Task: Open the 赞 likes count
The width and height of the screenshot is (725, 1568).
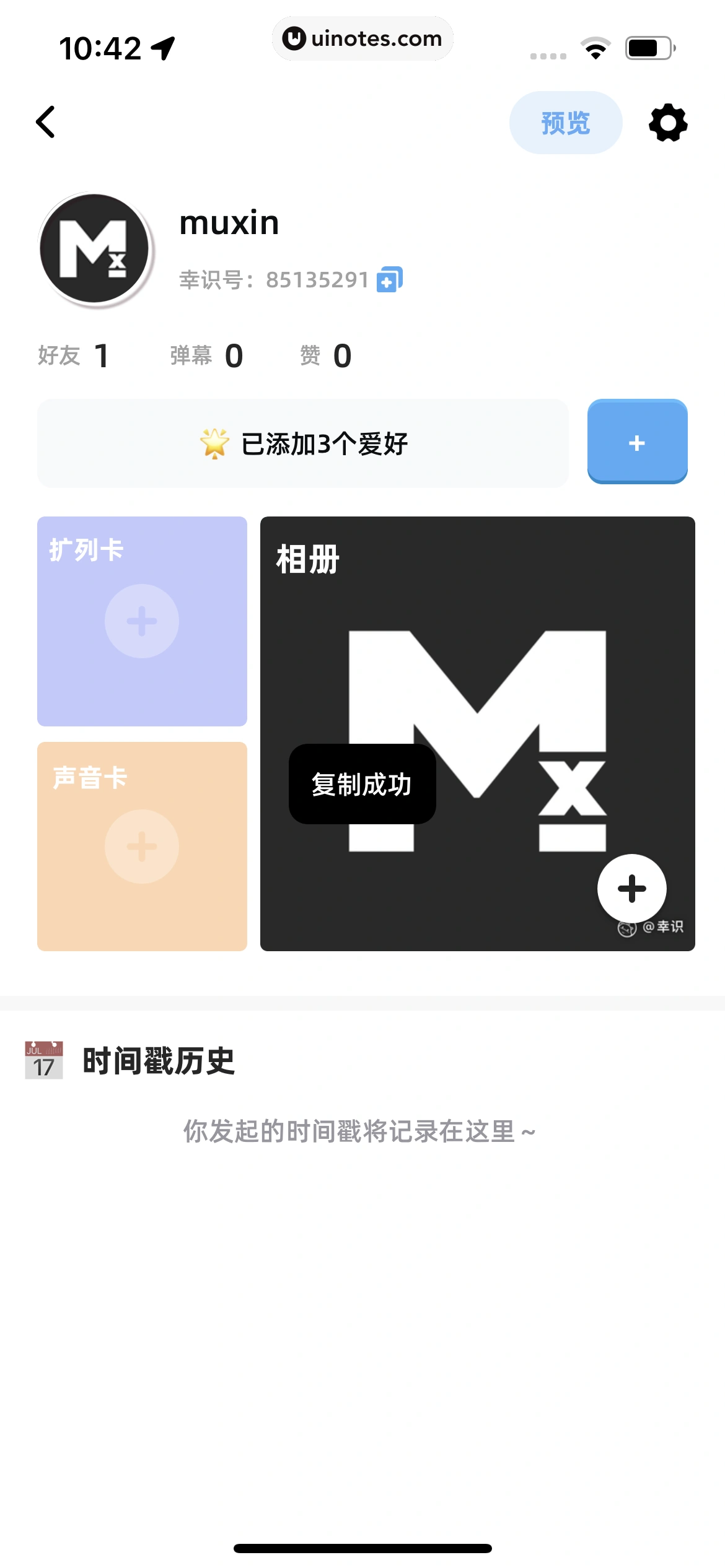Action: [325, 355]
